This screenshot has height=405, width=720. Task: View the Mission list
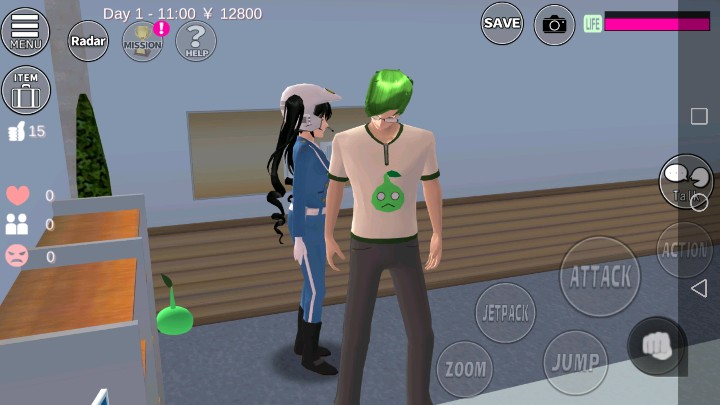tap(143, 41)
